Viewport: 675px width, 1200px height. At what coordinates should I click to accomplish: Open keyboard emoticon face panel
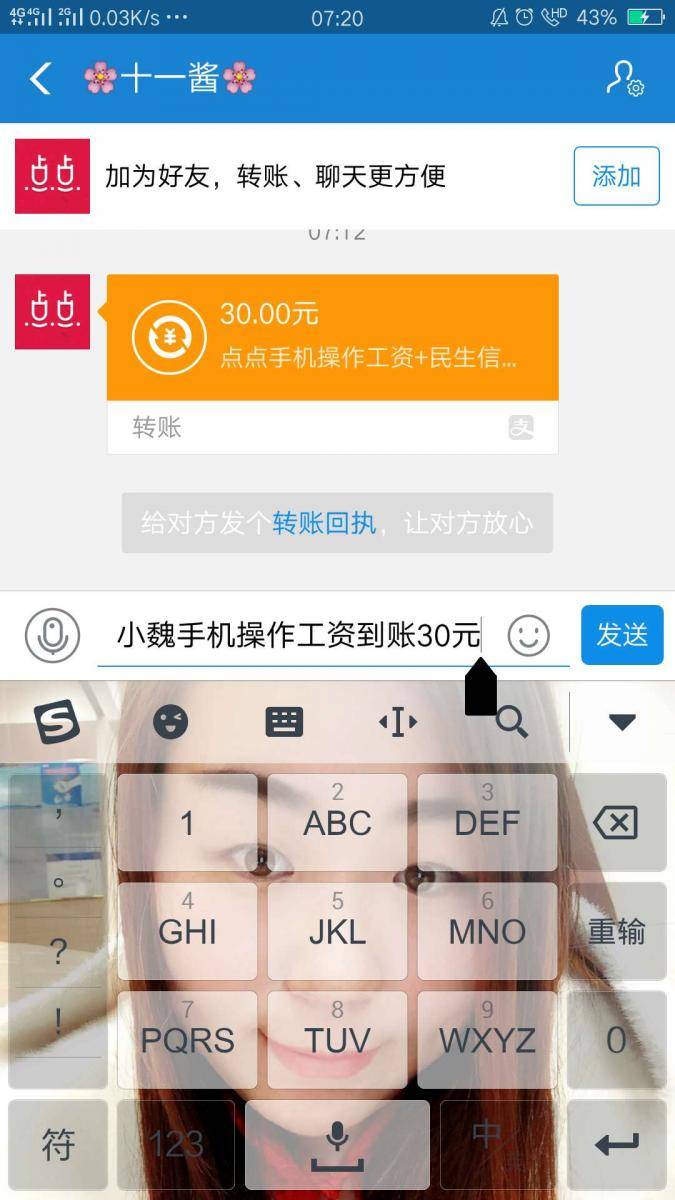171,721
